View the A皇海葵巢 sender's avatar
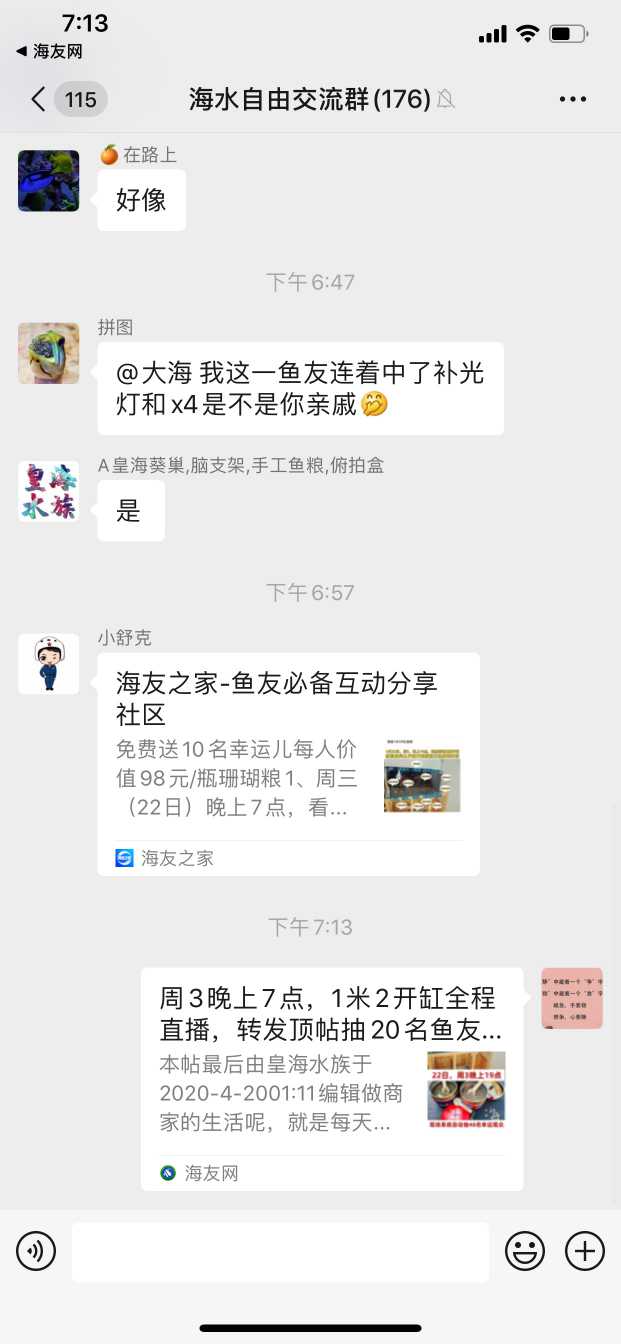This screenshot has height=1344, width=621. pyautogui.click(x=48, y=491)
